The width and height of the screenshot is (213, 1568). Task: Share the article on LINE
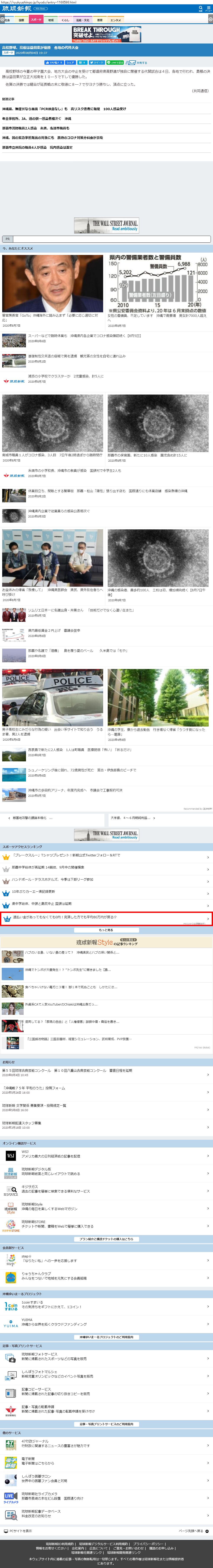pyautogui.click(x=115, y=62)
